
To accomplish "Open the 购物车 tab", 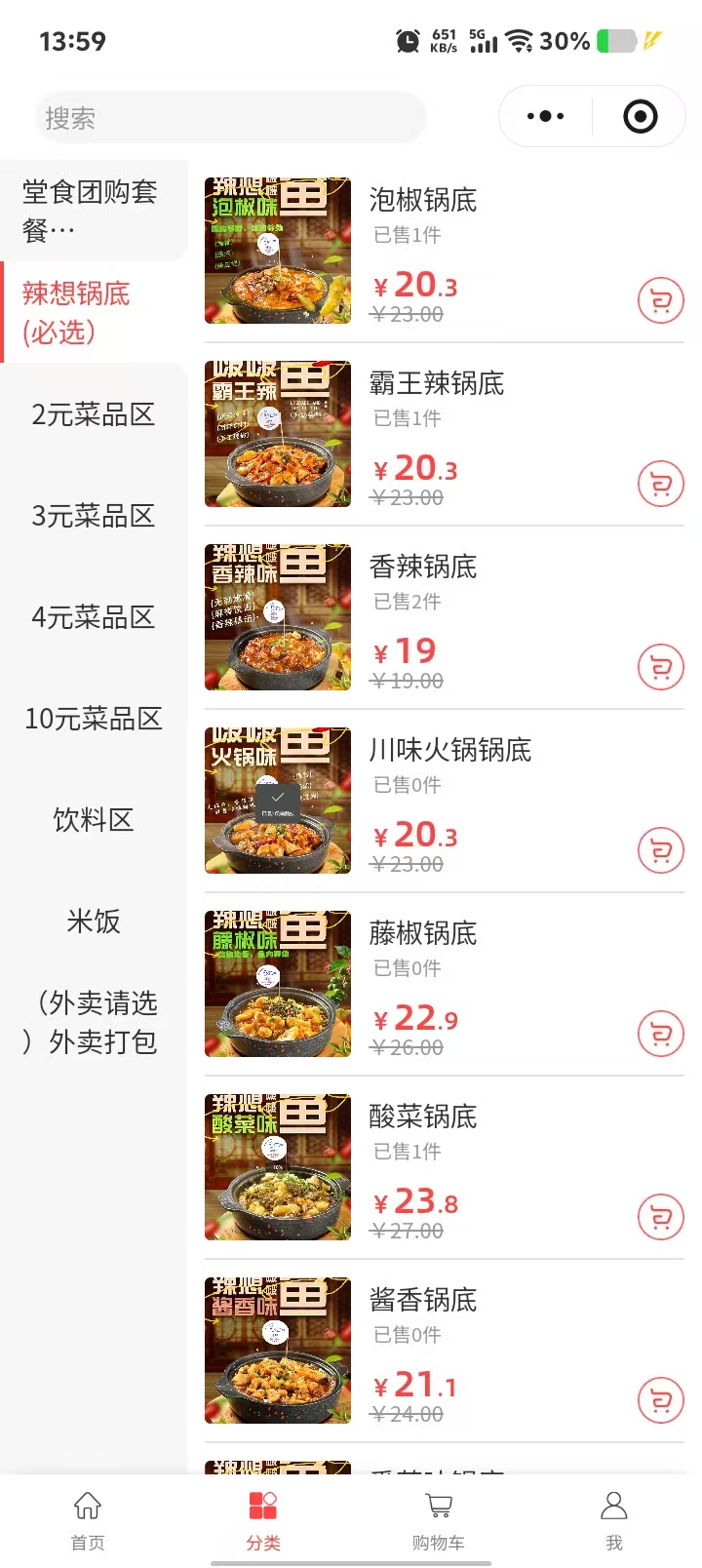I will pos(439,1519).
